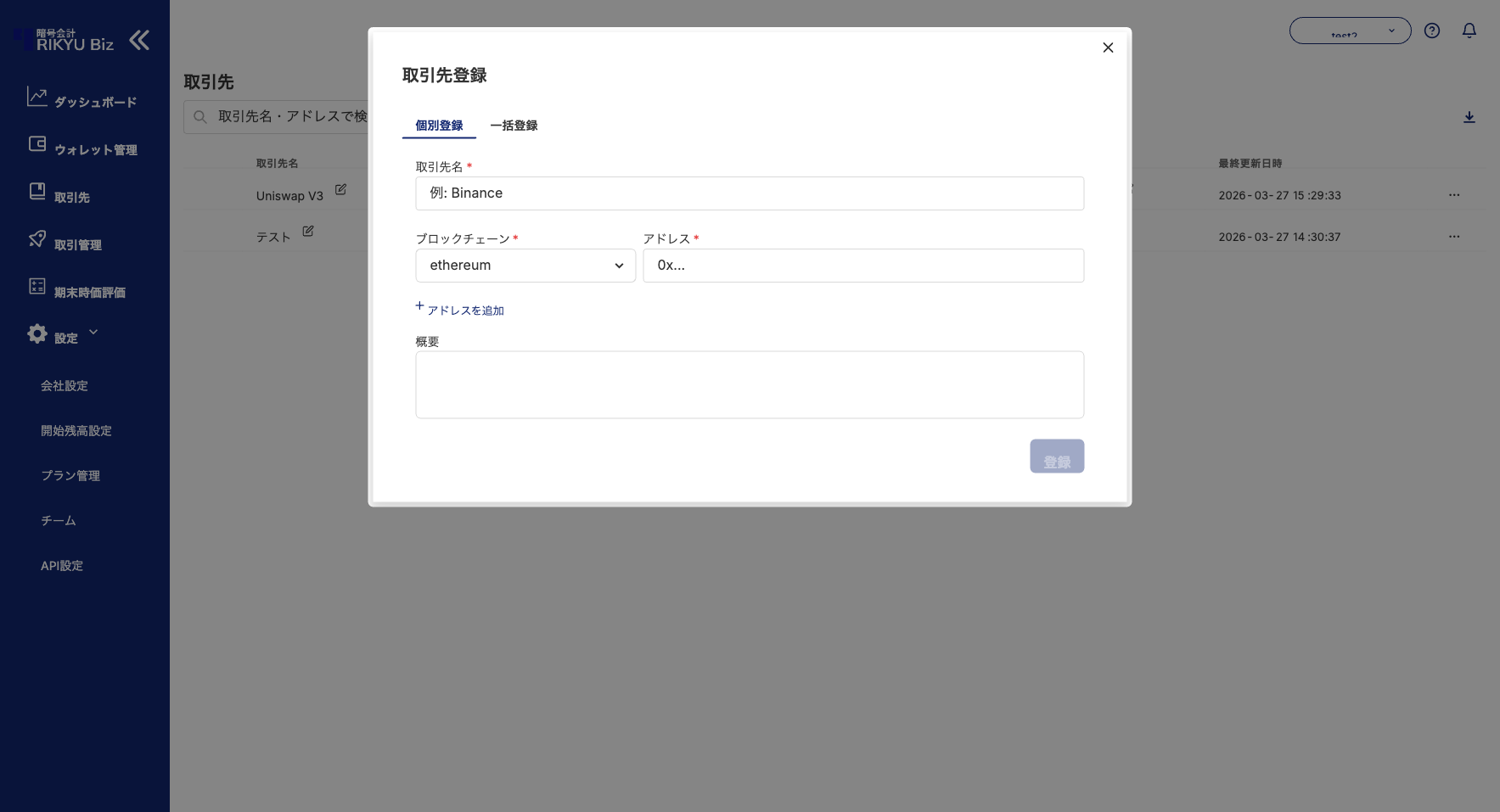The height and width of the screenshot is (812, 1500).
Task: Tap the 登録 submit button
Action: (x=1057, y=456)
